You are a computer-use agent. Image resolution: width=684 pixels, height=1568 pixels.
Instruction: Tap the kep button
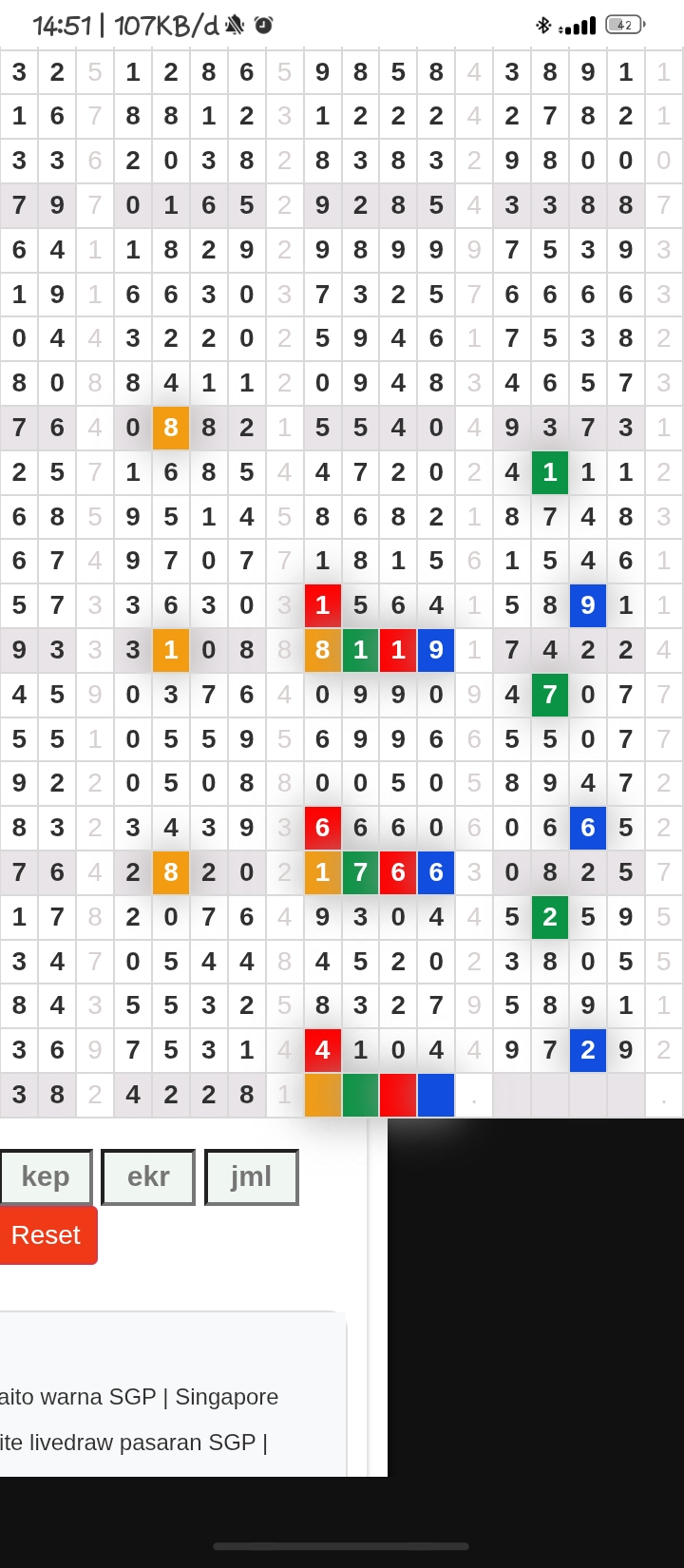click(x=46, y=1176)
